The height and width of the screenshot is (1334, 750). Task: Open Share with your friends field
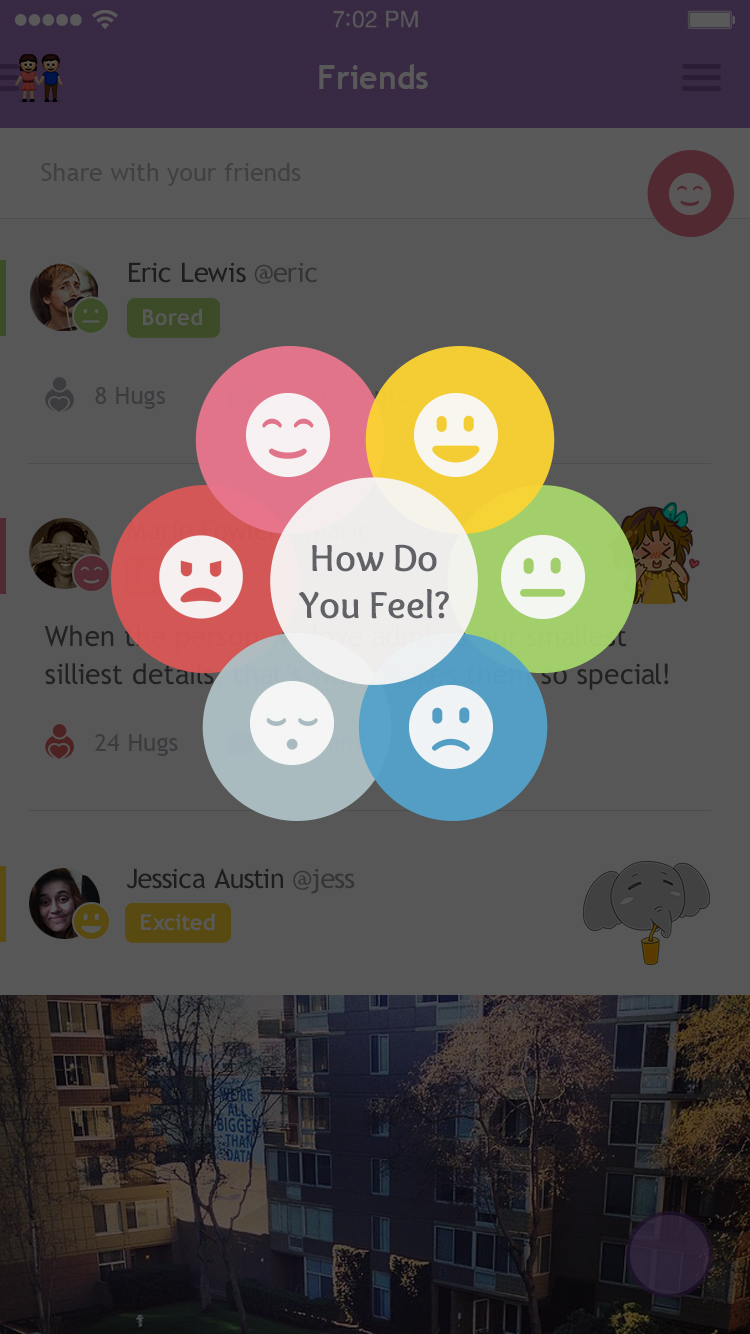point(300,173)
